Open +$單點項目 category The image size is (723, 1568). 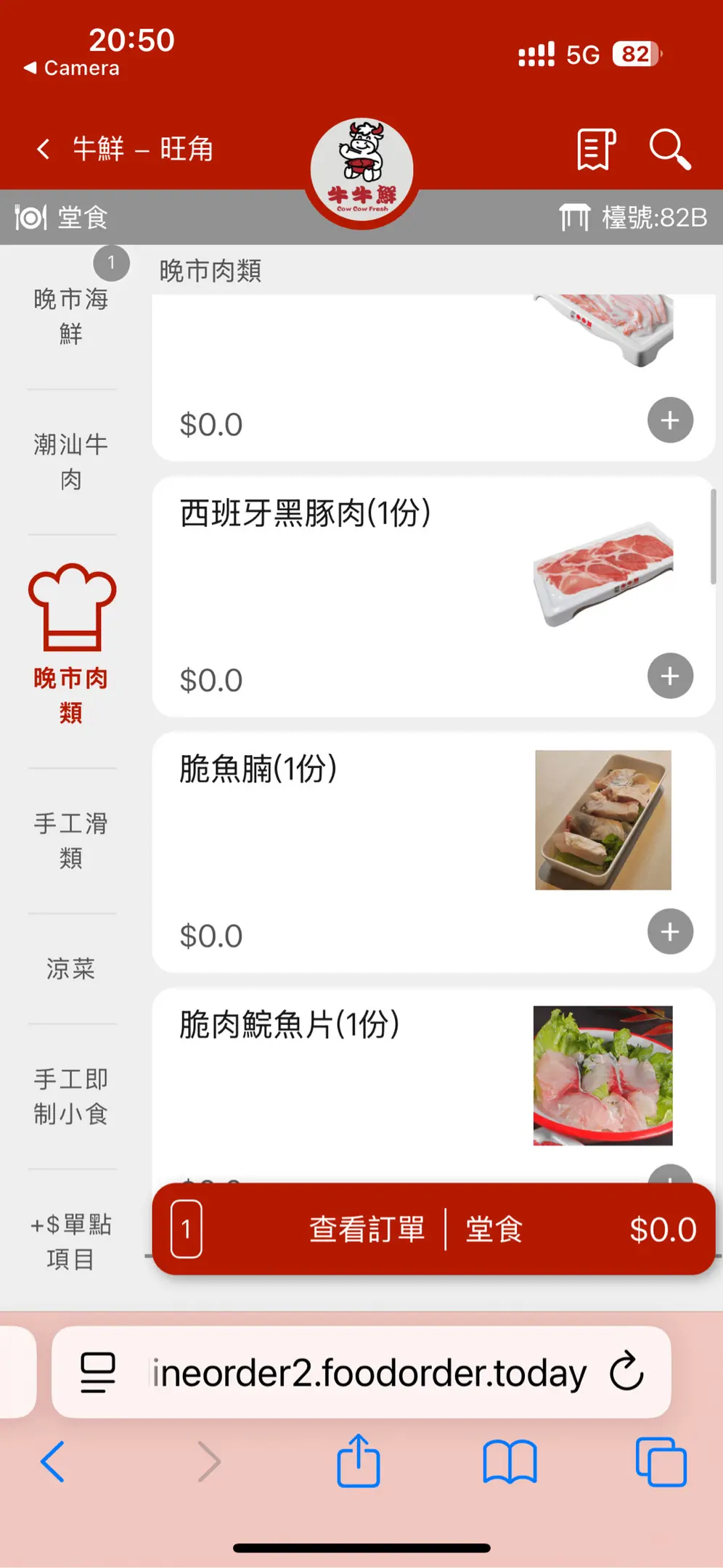[x=71, y=1241]
